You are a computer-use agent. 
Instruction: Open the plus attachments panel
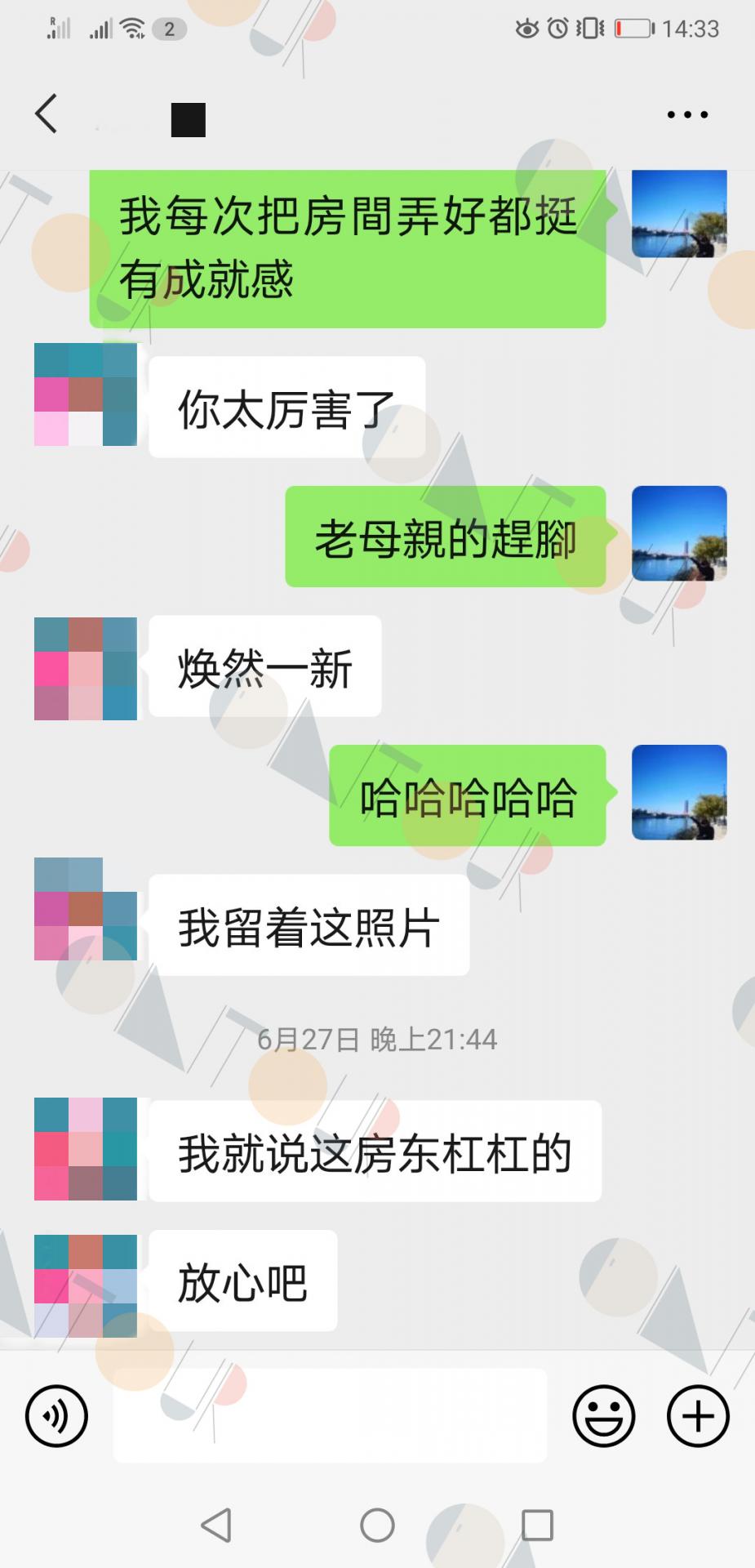coord(698,1416)
